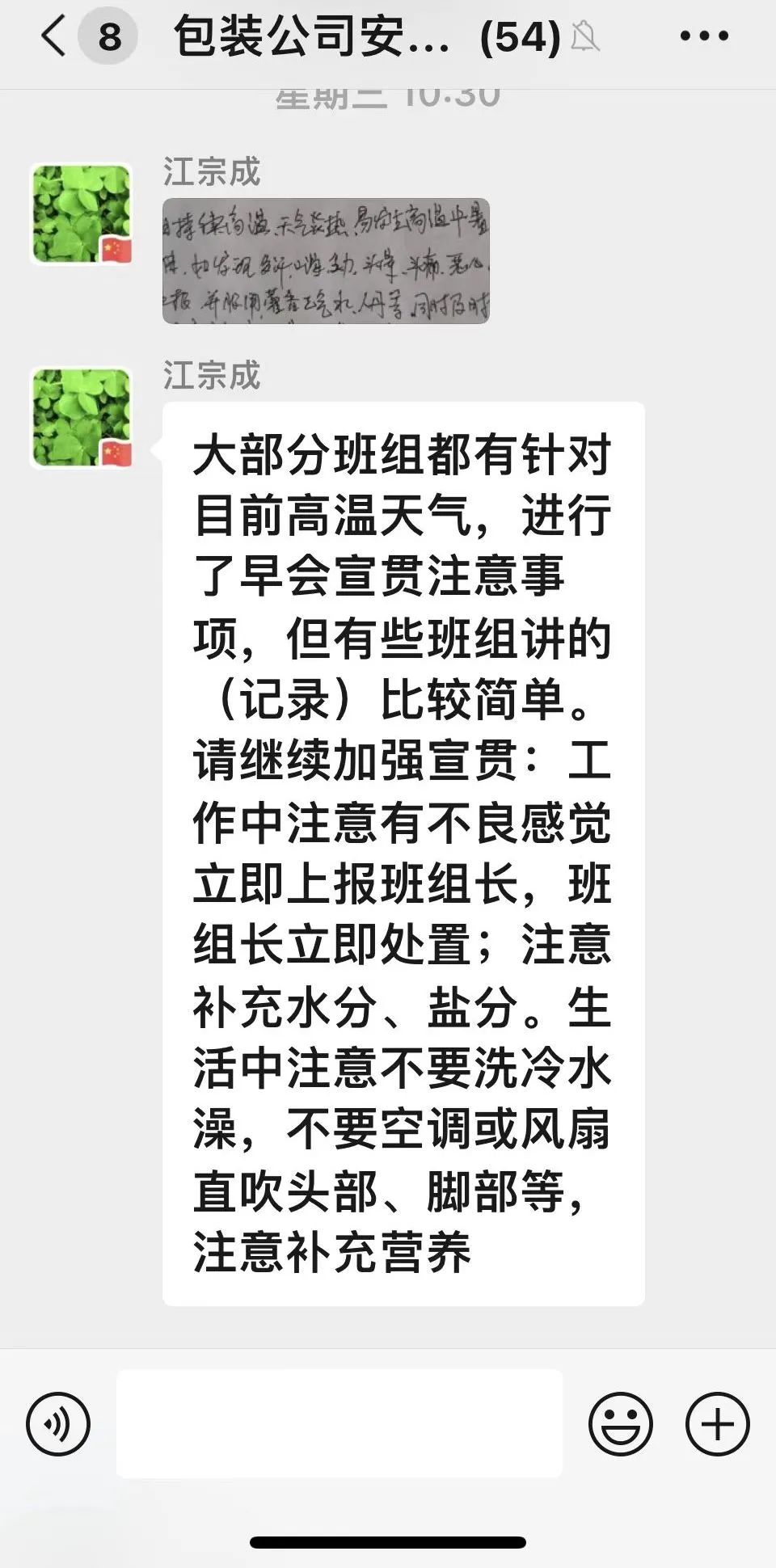Open 江宗成's avatar beside the text message

(x=81, y=418)
